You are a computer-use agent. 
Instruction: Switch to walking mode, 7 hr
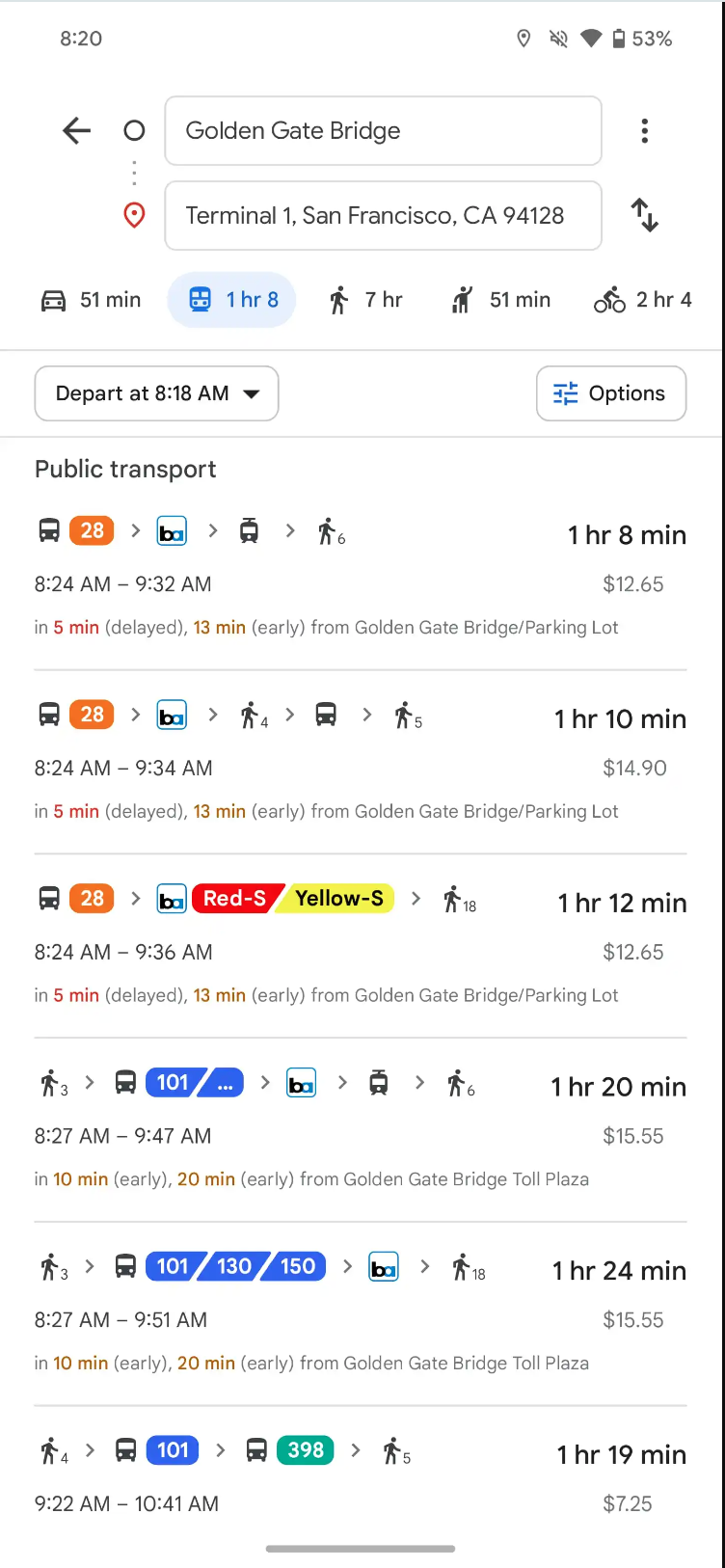[365, 300]
